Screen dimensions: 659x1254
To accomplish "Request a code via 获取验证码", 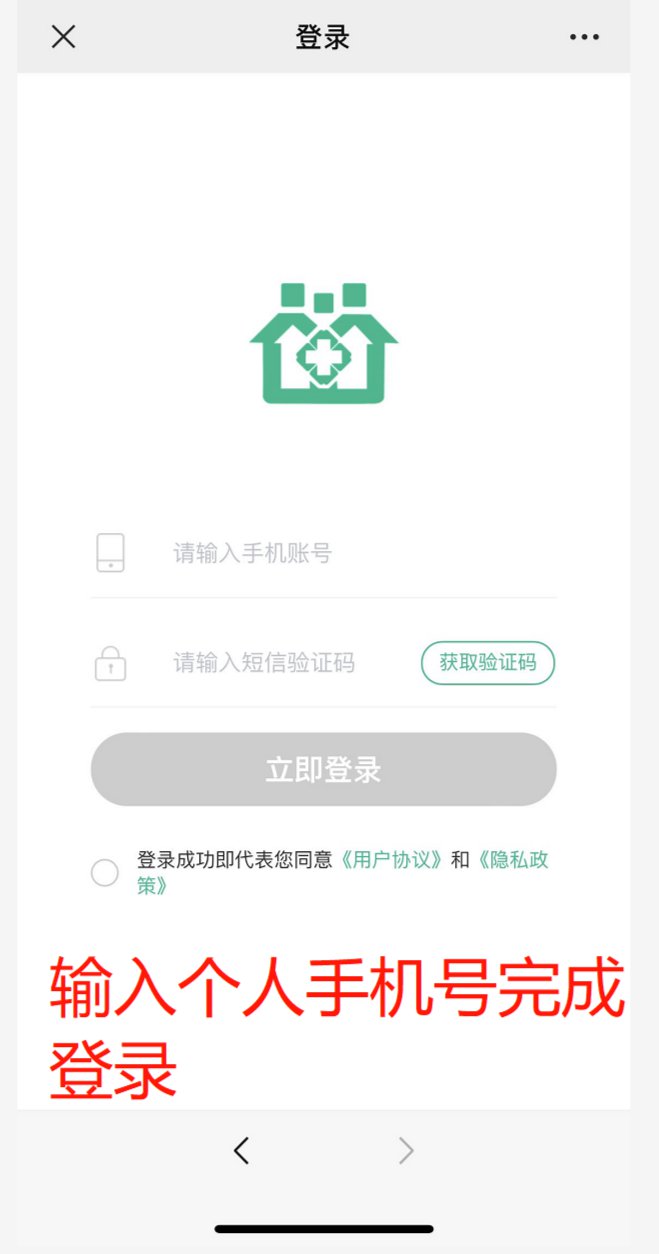I will pos(488,663).
